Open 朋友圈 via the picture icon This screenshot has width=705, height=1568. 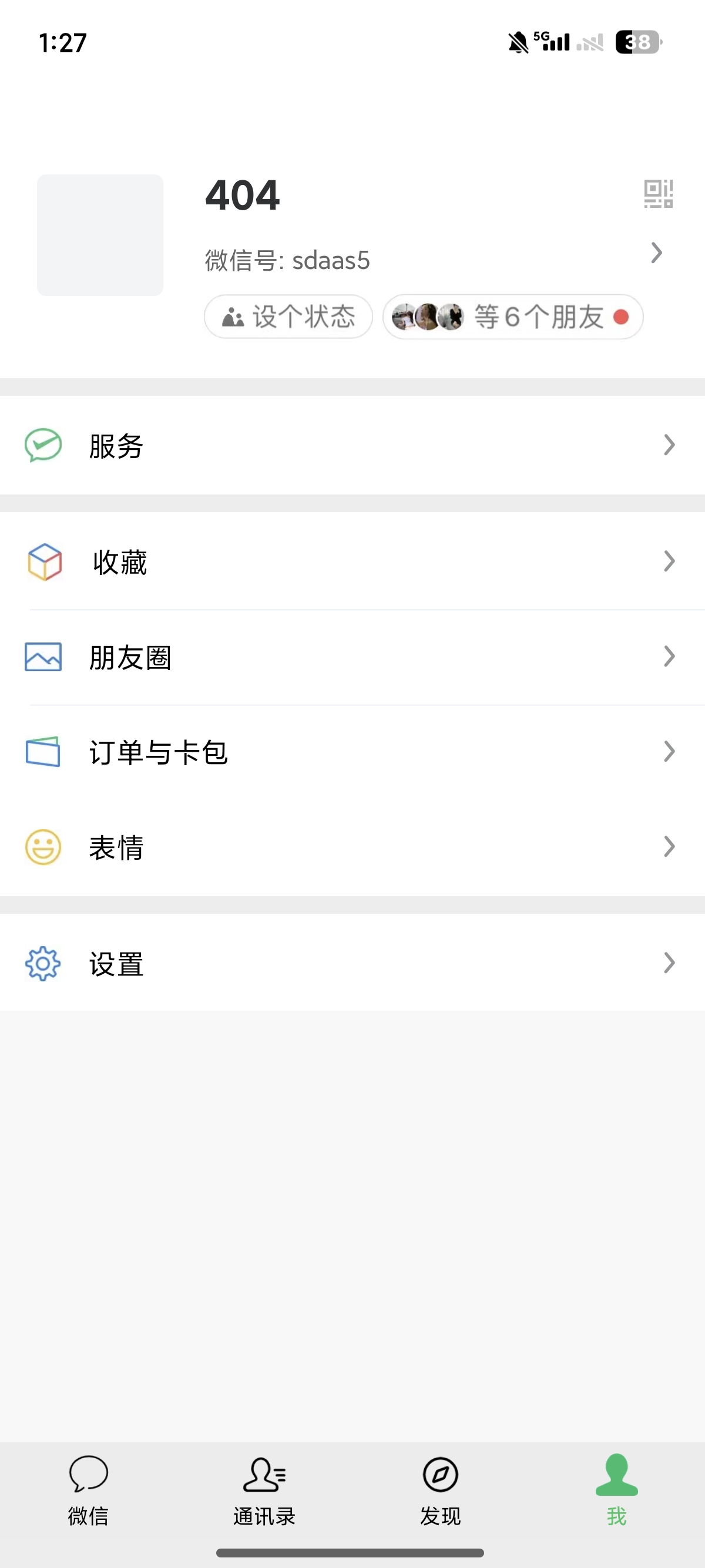[43, 657]
